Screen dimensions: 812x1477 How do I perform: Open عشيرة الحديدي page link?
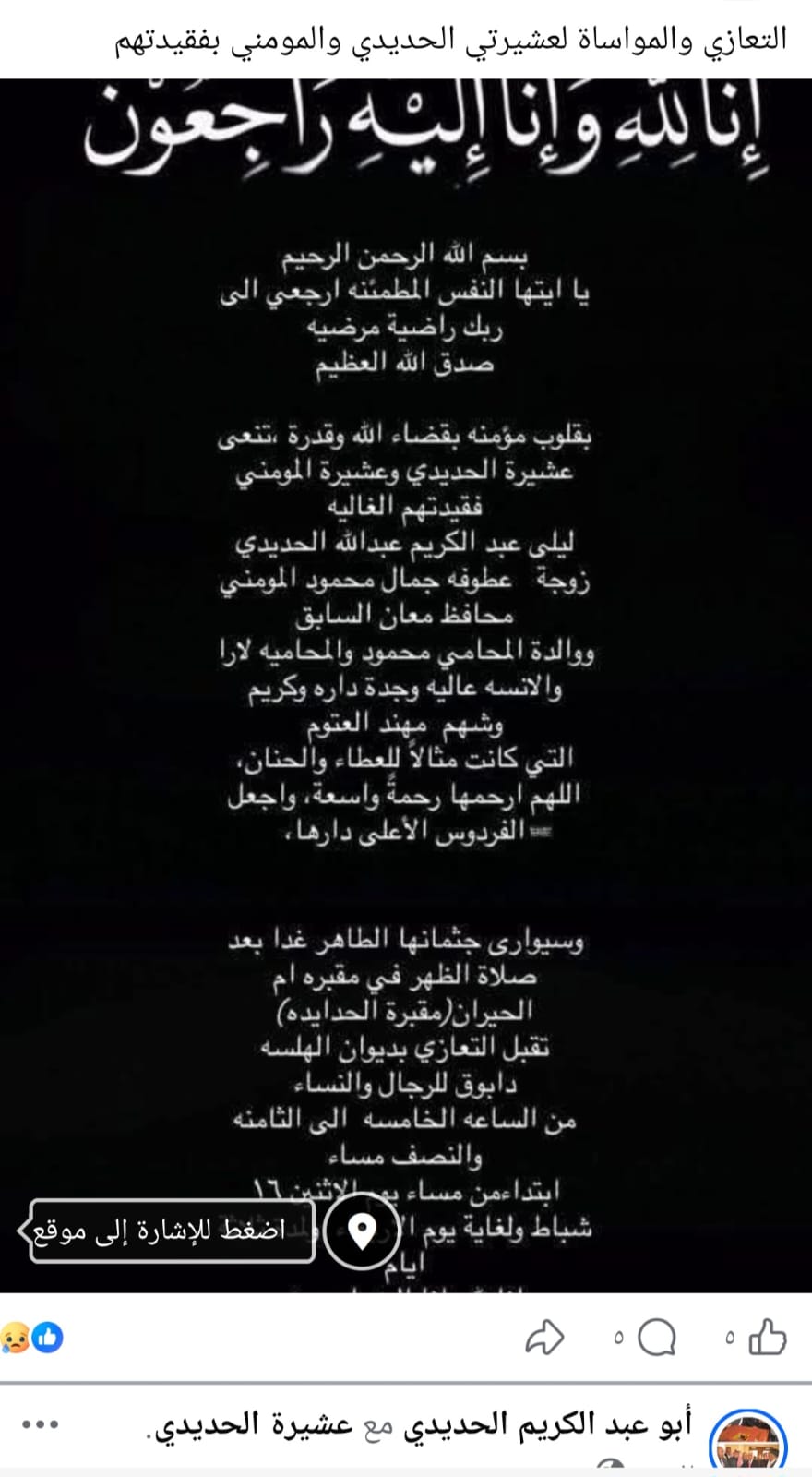(x=251, y=1424)
